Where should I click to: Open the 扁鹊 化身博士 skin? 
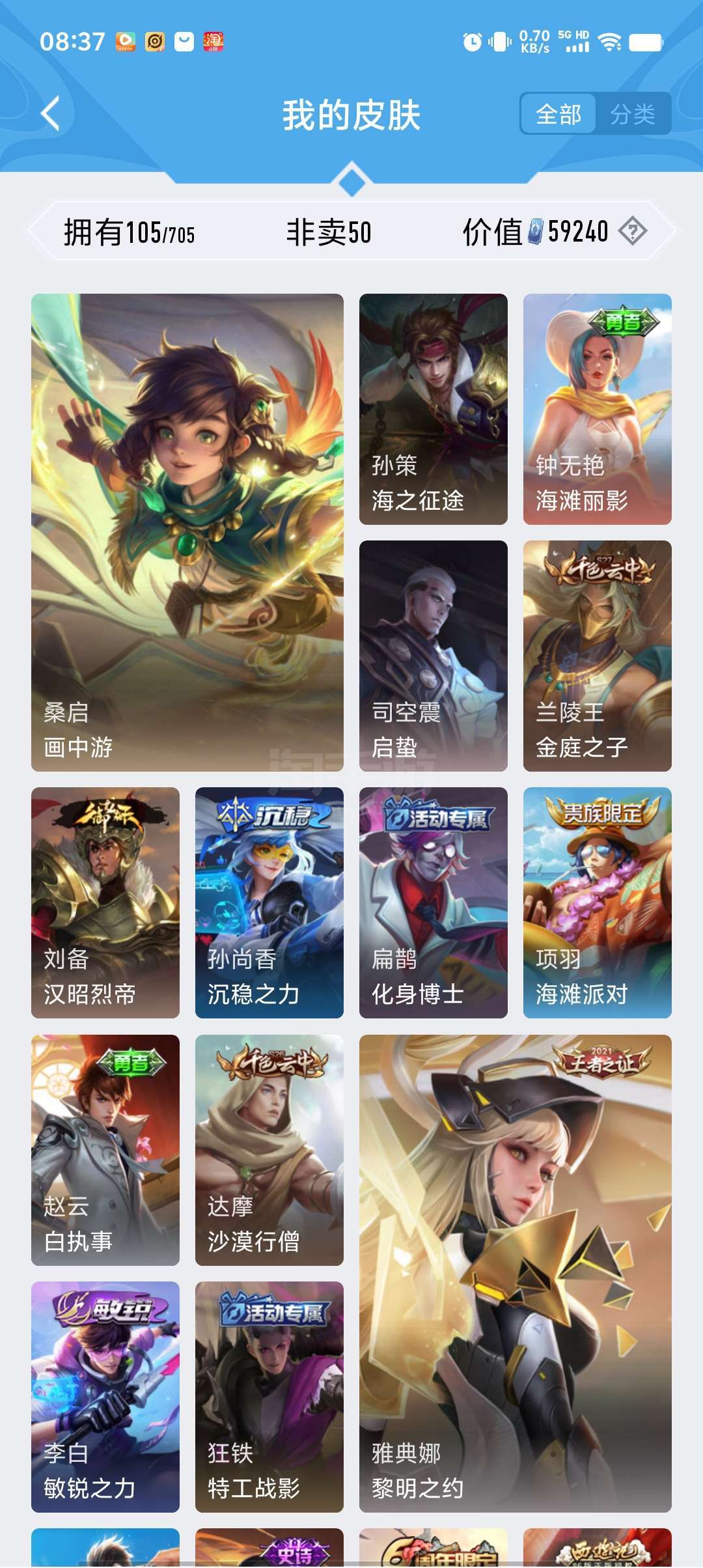click(434, 903)
